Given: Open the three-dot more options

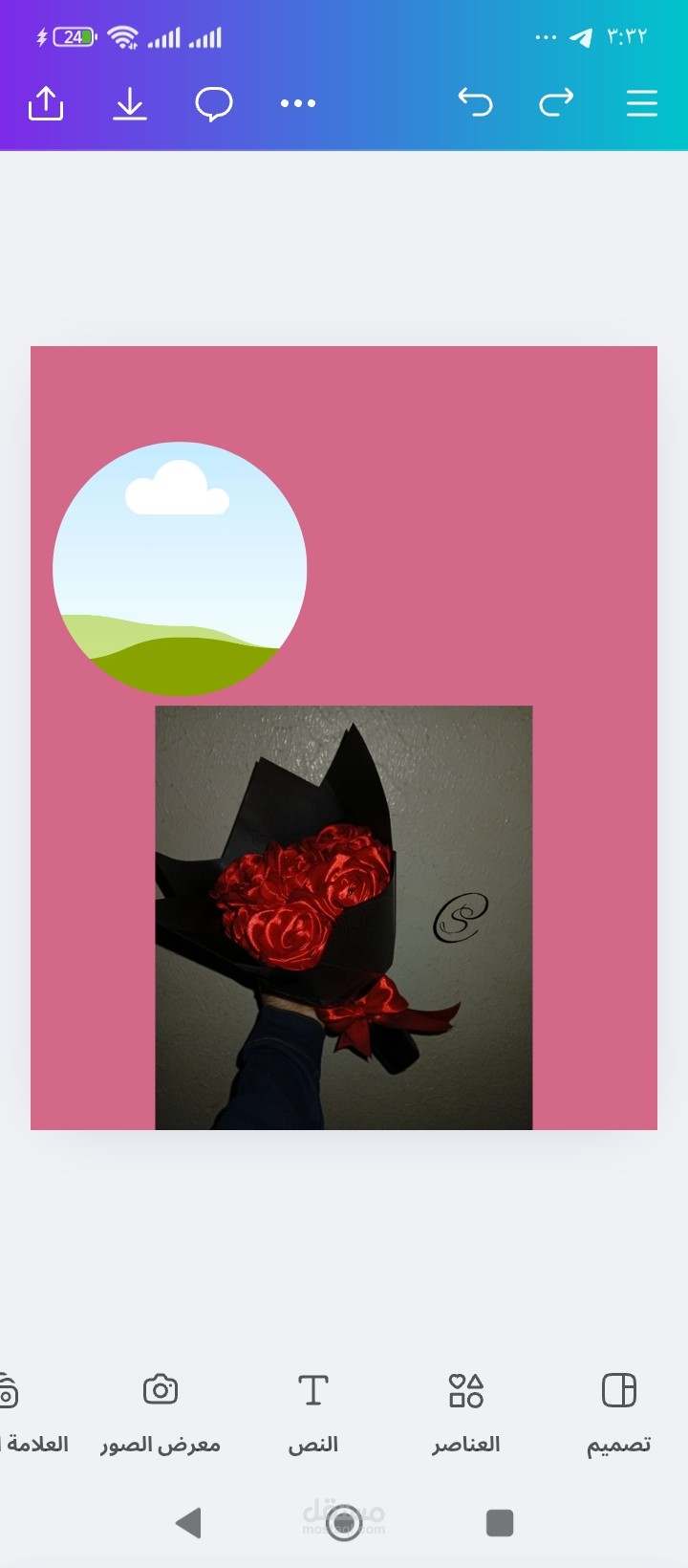Looking at the screenshot, I should pyautogui.click(x=298, y=103).
